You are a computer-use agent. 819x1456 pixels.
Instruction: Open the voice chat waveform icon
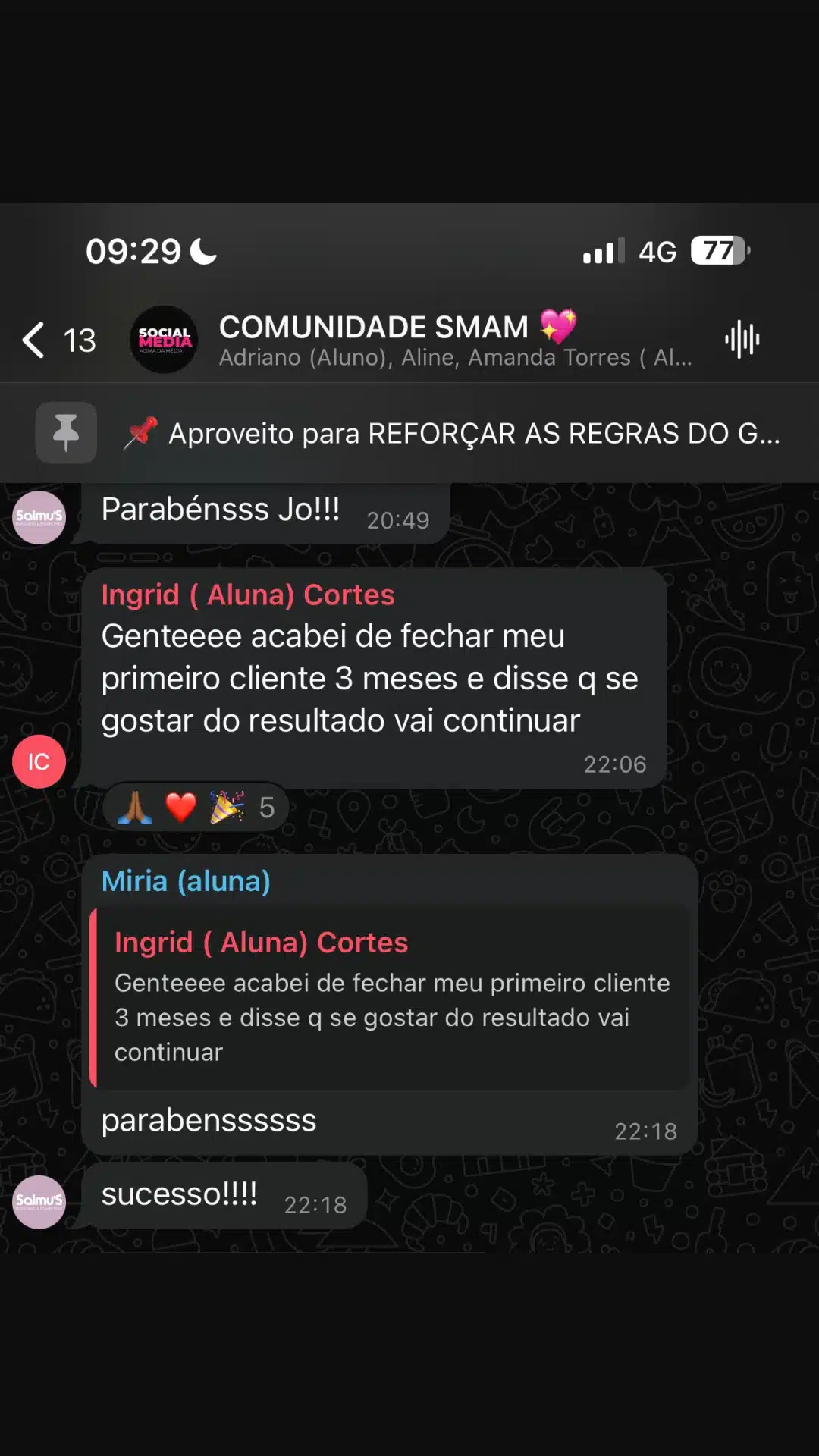tap(741, 339)
